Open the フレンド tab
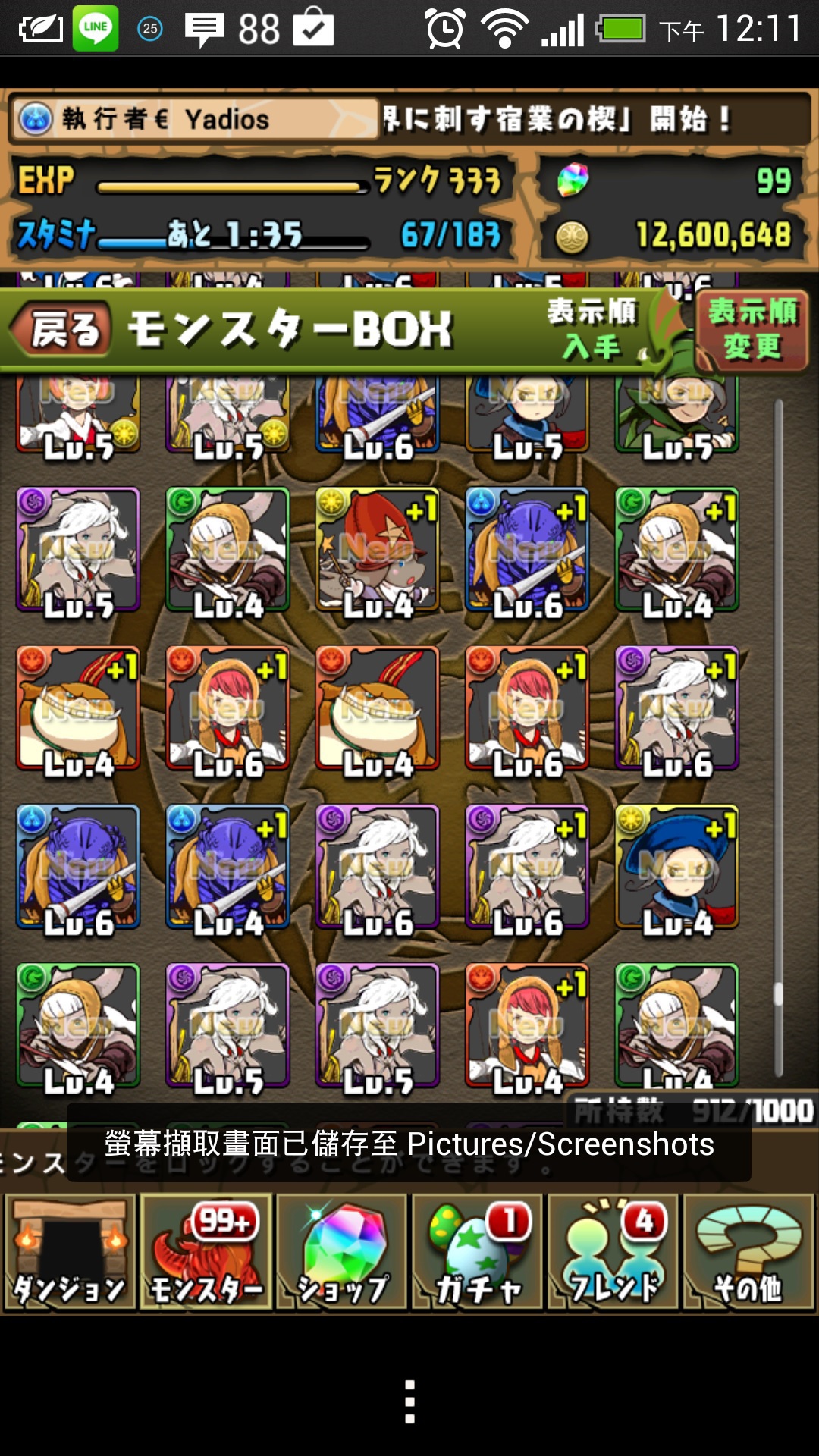Image resolution: width=819 pixels, height=1456 pixels. pos(613,1252)
